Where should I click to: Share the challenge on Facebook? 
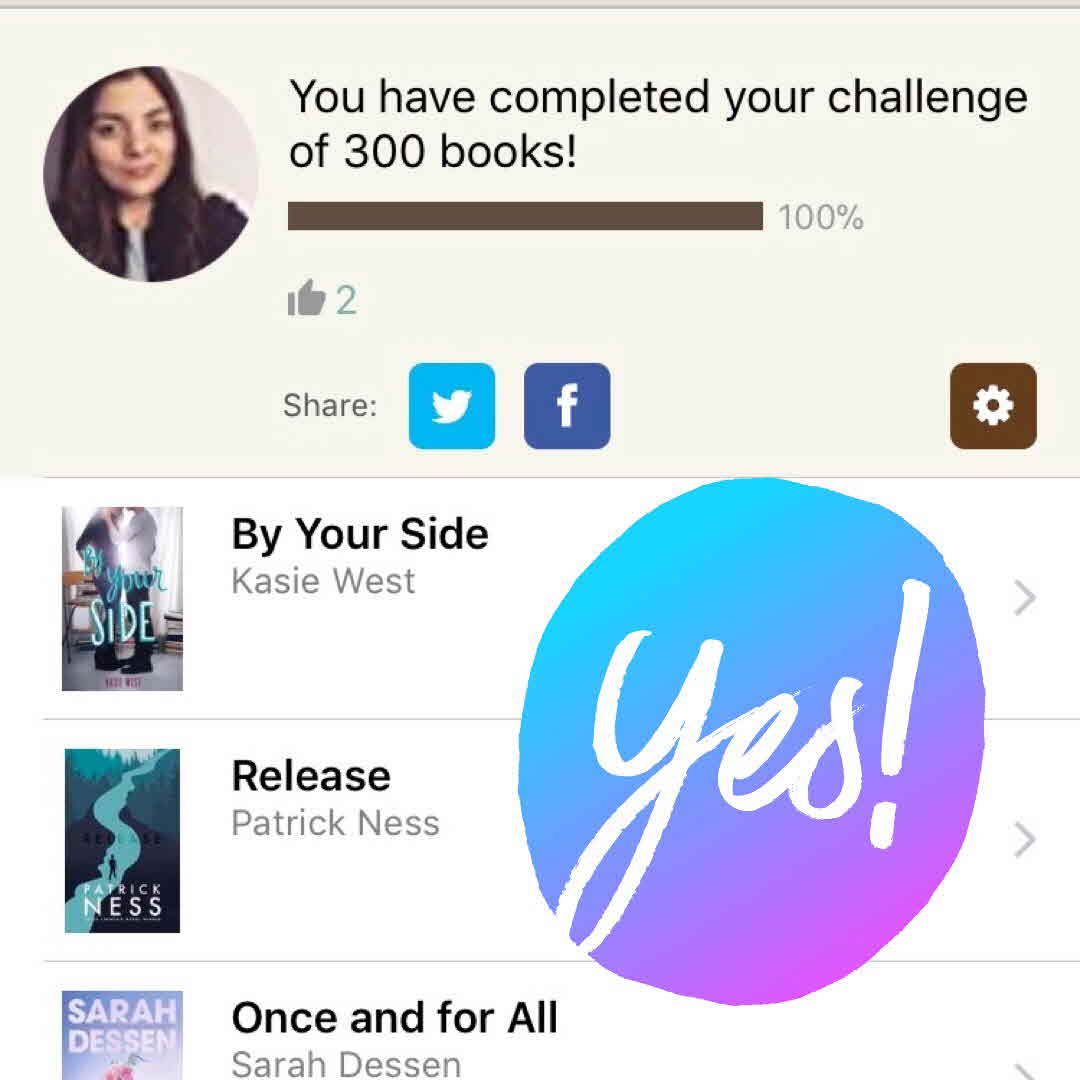566,406
